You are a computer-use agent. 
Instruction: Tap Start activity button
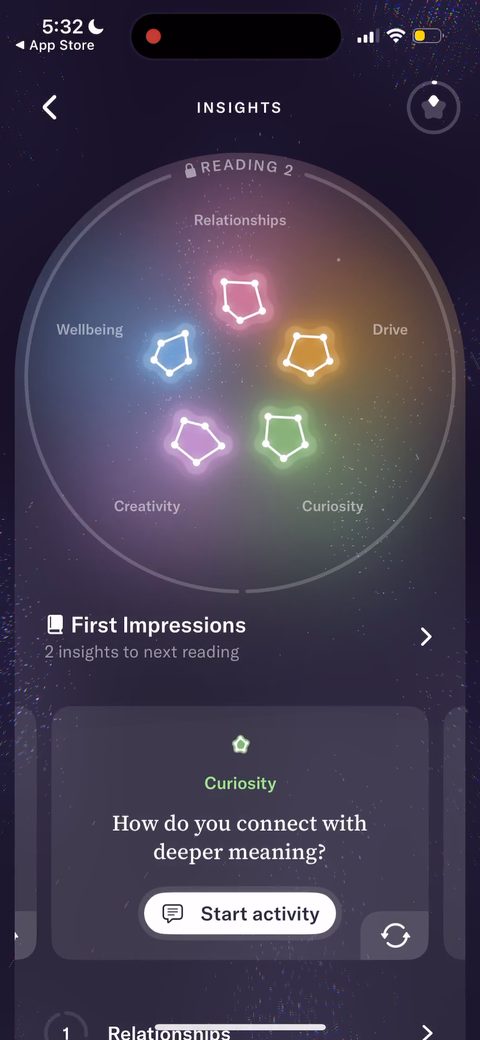click(x=240, y=914)
